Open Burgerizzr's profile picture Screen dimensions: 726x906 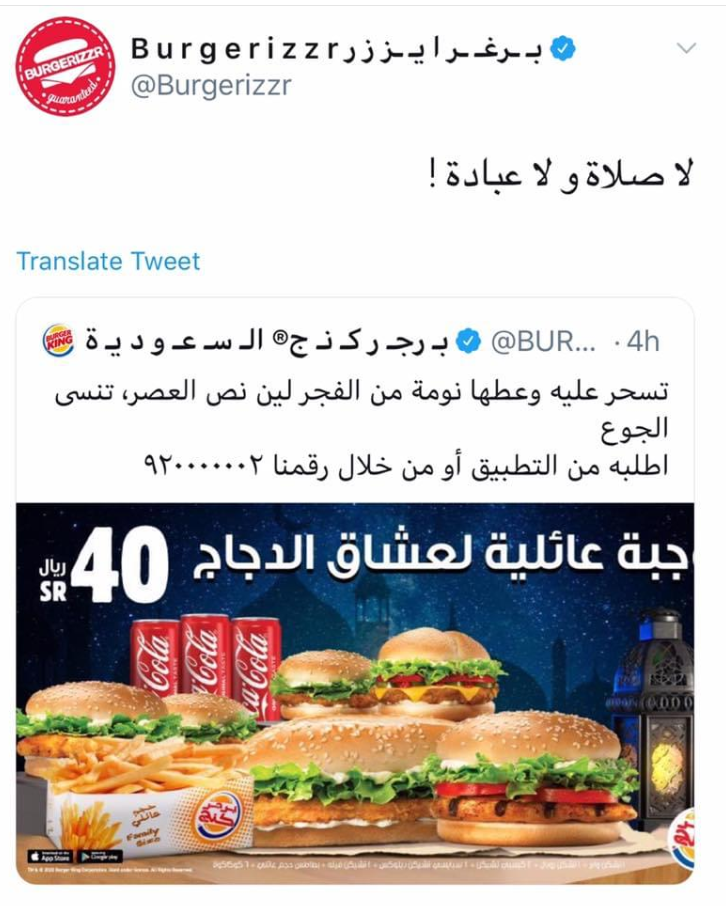[65, 67]
